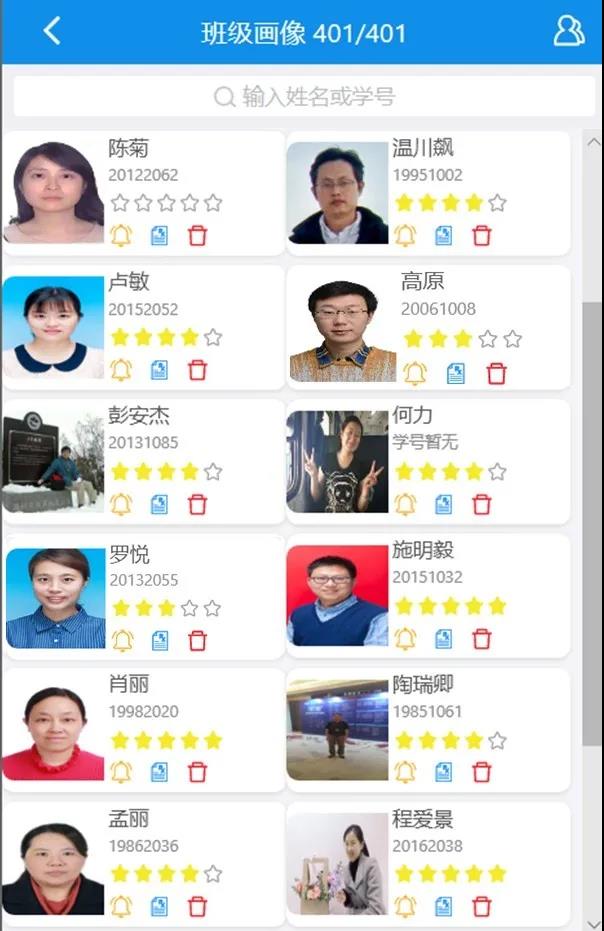Tap the bell icon on 陈菊's card
604x931 pixels.
[121, 236]
